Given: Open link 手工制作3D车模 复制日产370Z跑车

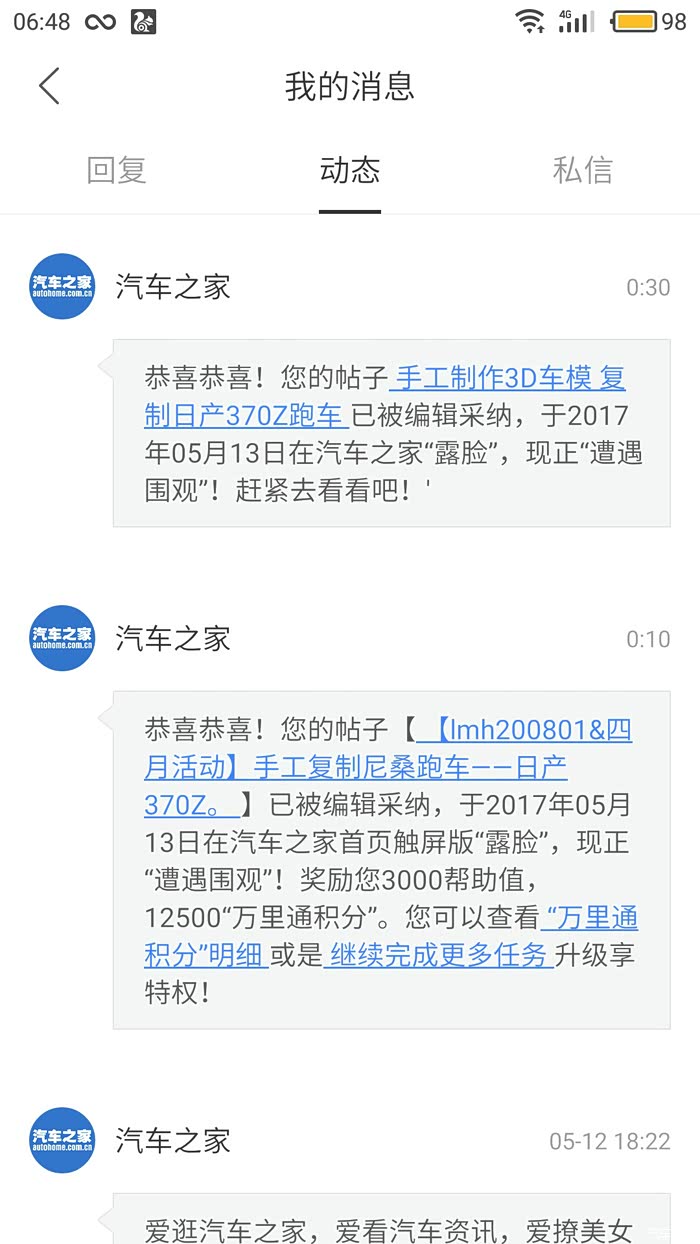Looking at the screenshot, I should pos(508,380).
